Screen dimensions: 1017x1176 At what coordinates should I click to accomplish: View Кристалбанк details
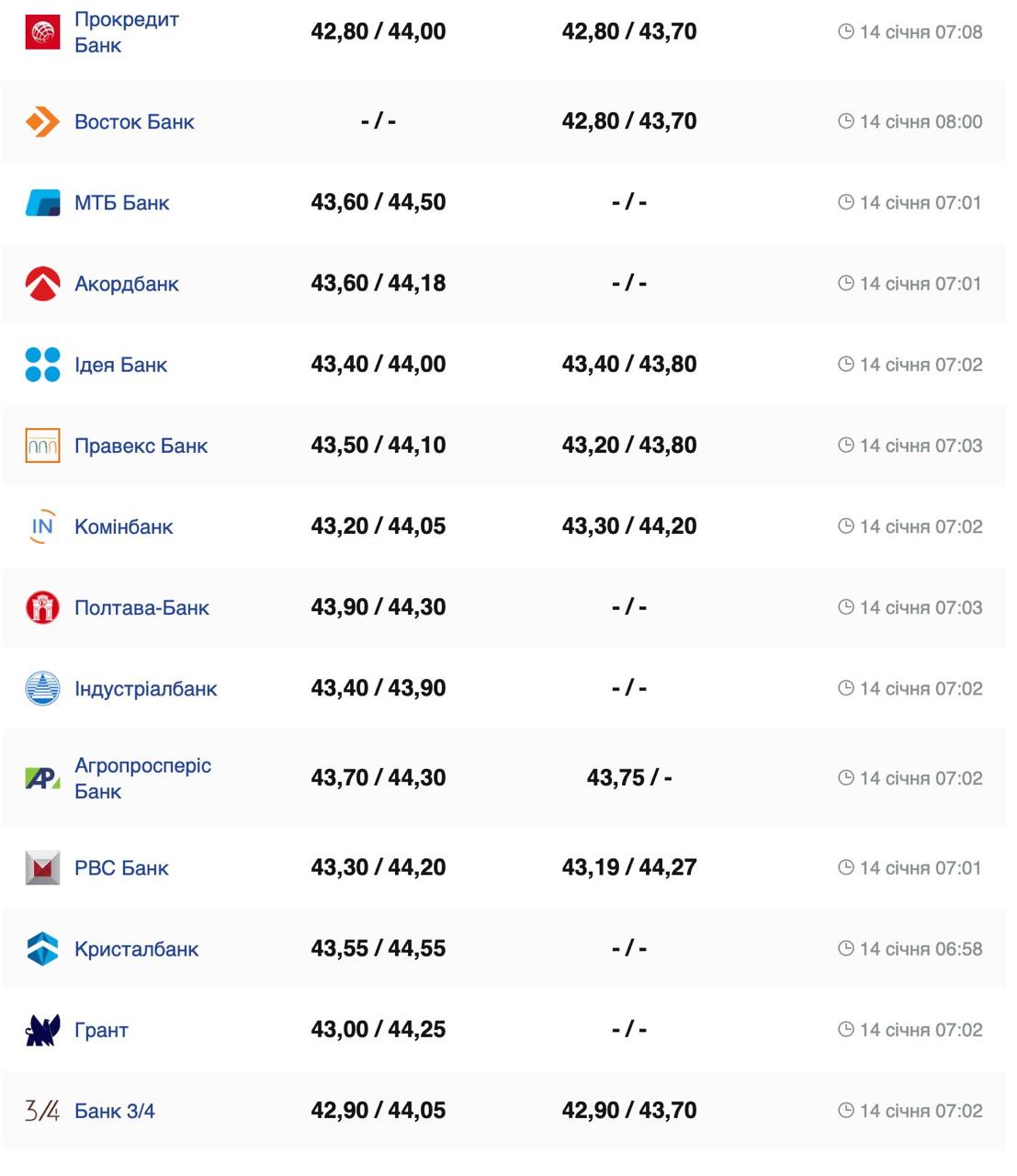(x=136, y=949)
